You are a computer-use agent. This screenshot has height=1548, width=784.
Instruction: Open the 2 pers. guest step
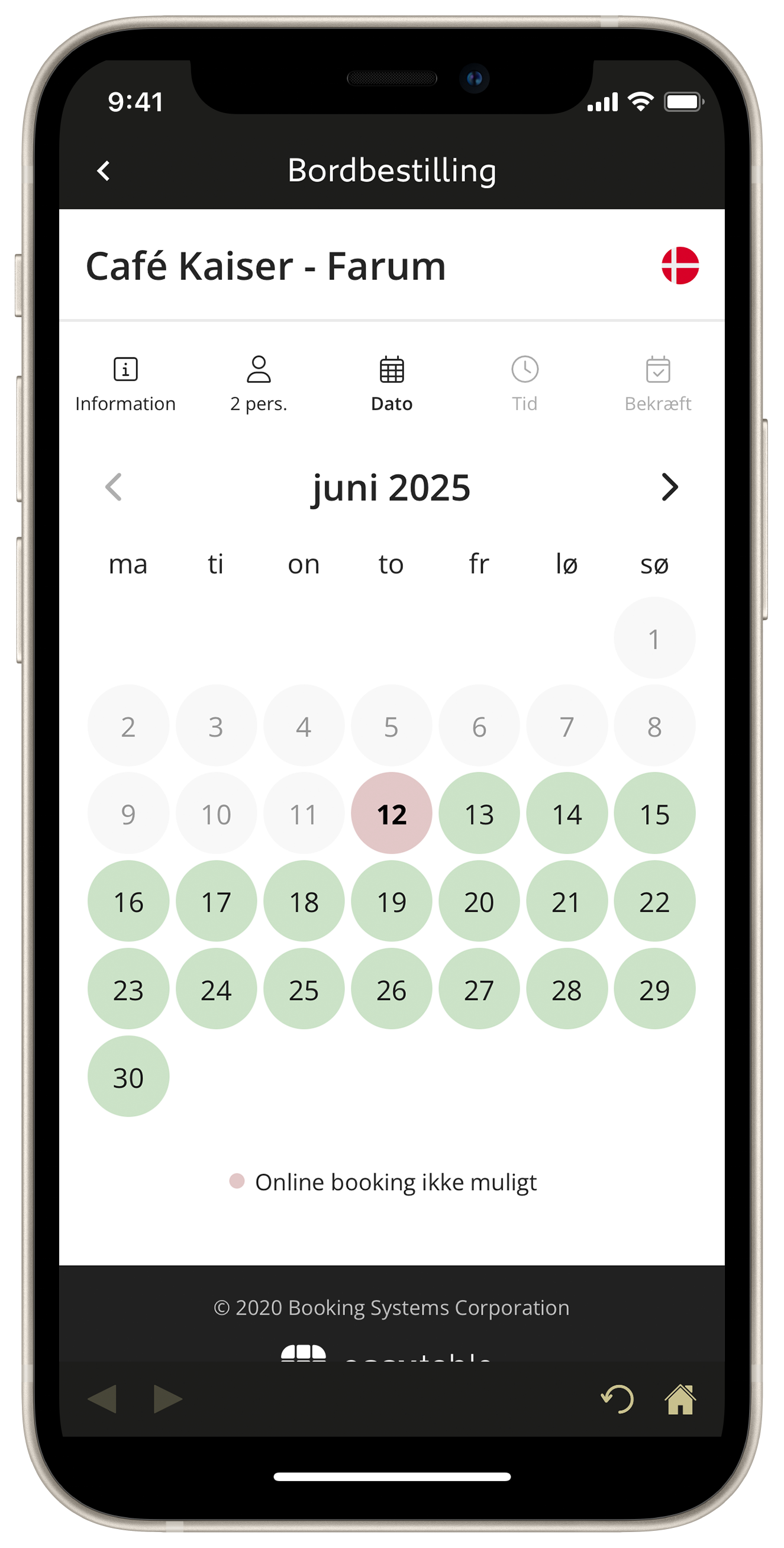(x=259, y=383)
